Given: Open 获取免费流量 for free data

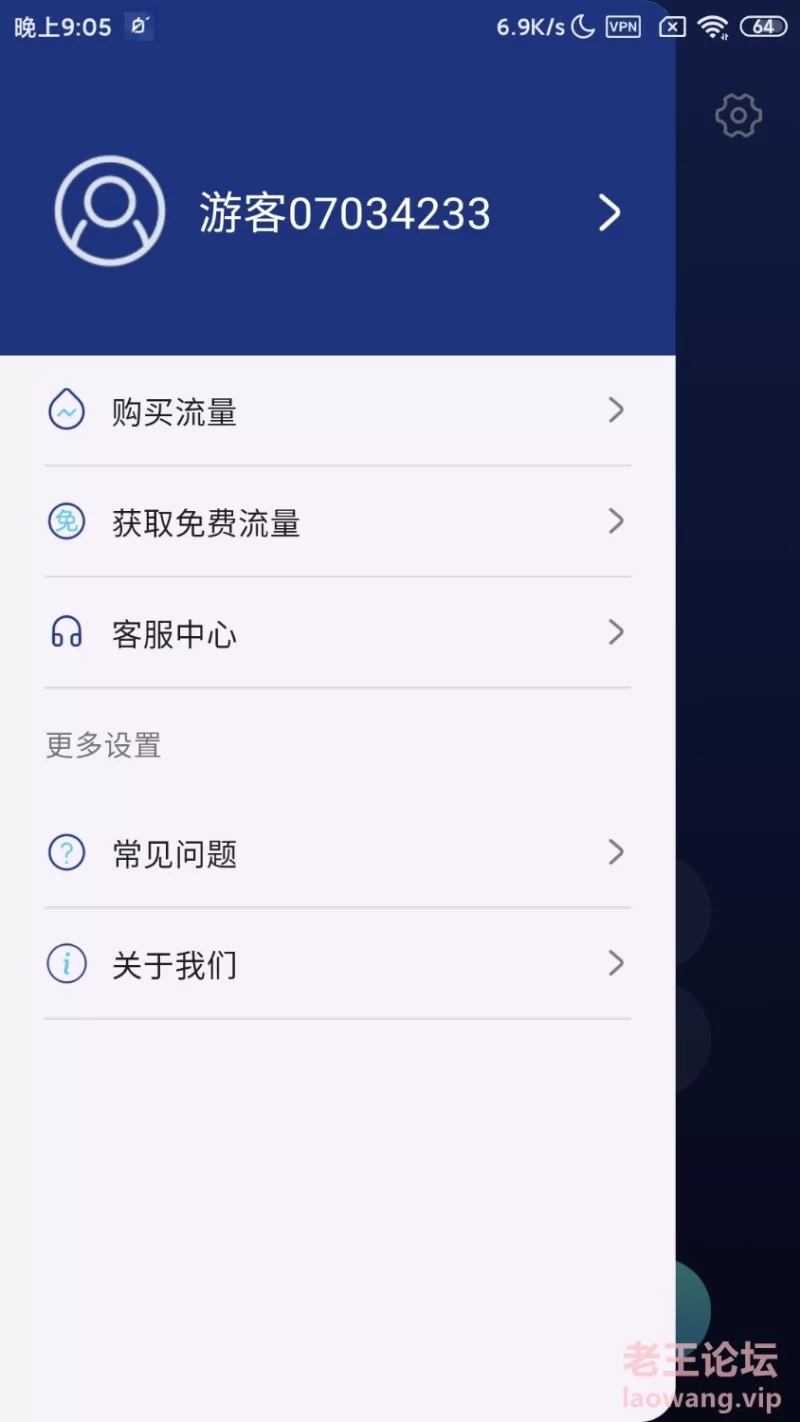Looking at the screenshot, I should click(x=338, y=522).
